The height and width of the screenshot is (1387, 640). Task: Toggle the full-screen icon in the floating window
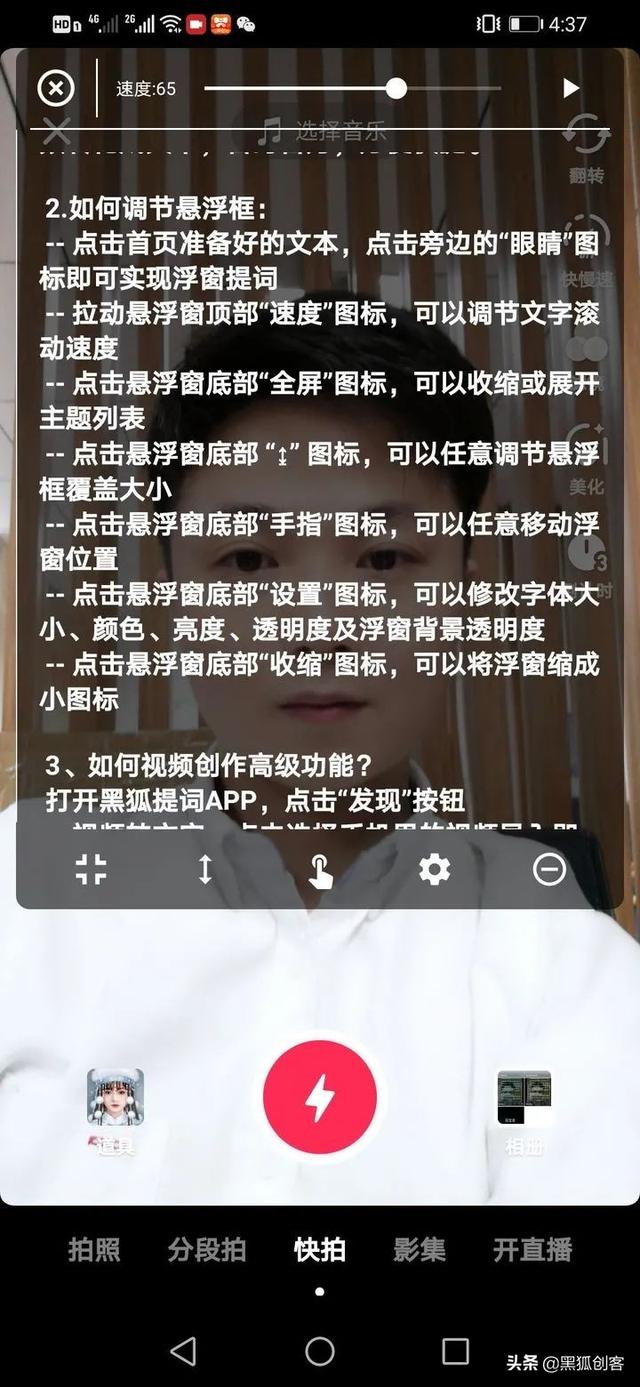click(x=91, y=869)
